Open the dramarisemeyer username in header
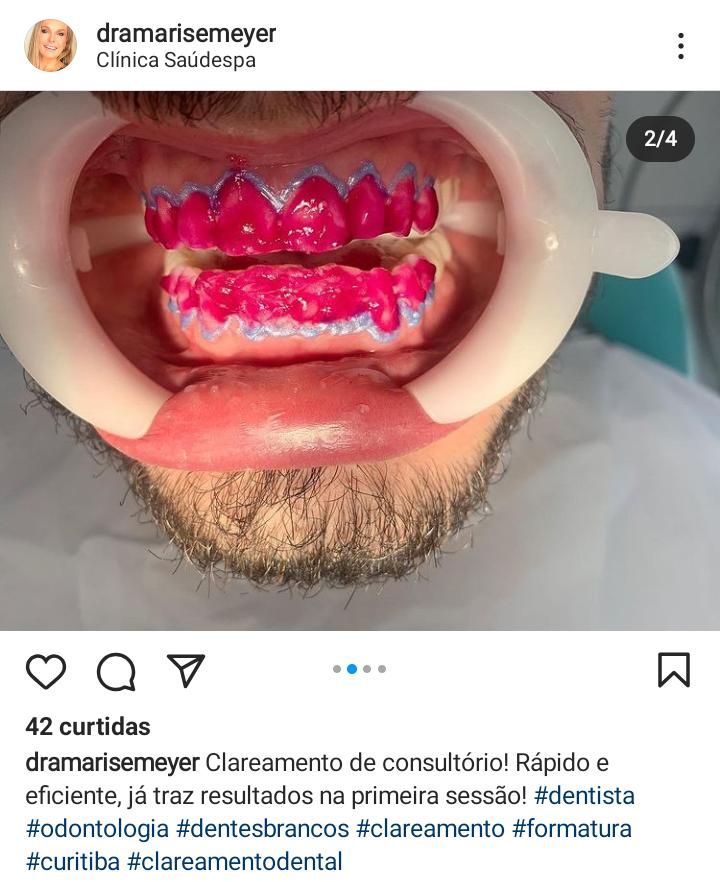720x882 pixels. pyautogui.click(x=186, y=33)
